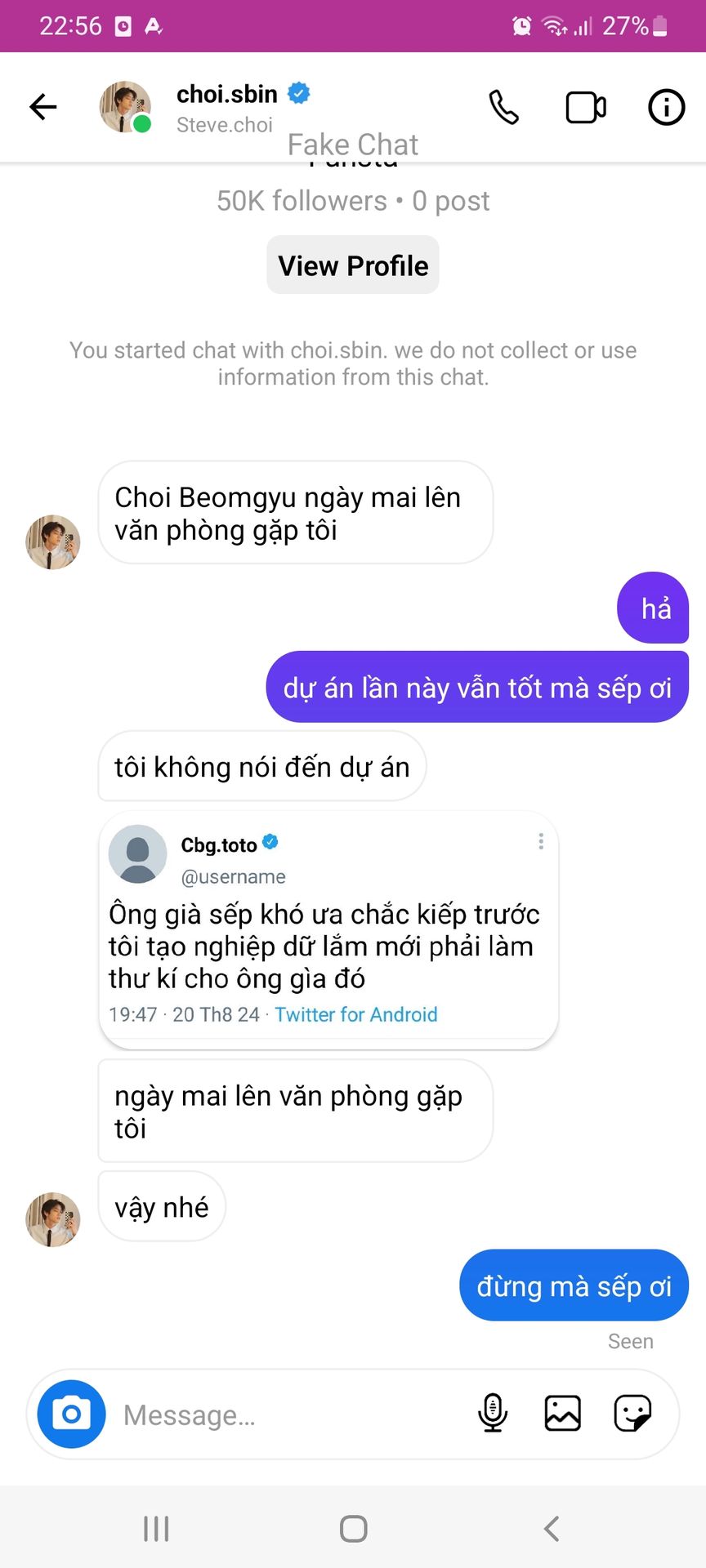Tap the system home button
Viewport: 706px width, 1568px height.
pos(353,1529)
